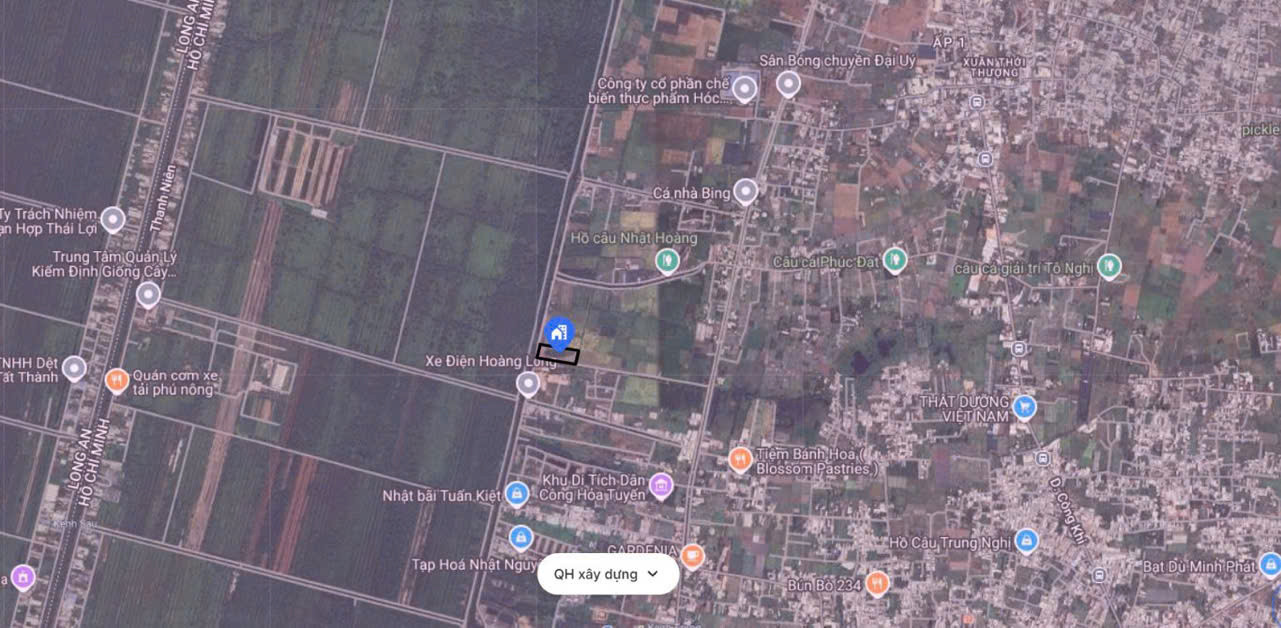Open Hồ Câu Trung Nghĩa marker
Viewport: 1281px width, 628px height.
click(1026, 541)
